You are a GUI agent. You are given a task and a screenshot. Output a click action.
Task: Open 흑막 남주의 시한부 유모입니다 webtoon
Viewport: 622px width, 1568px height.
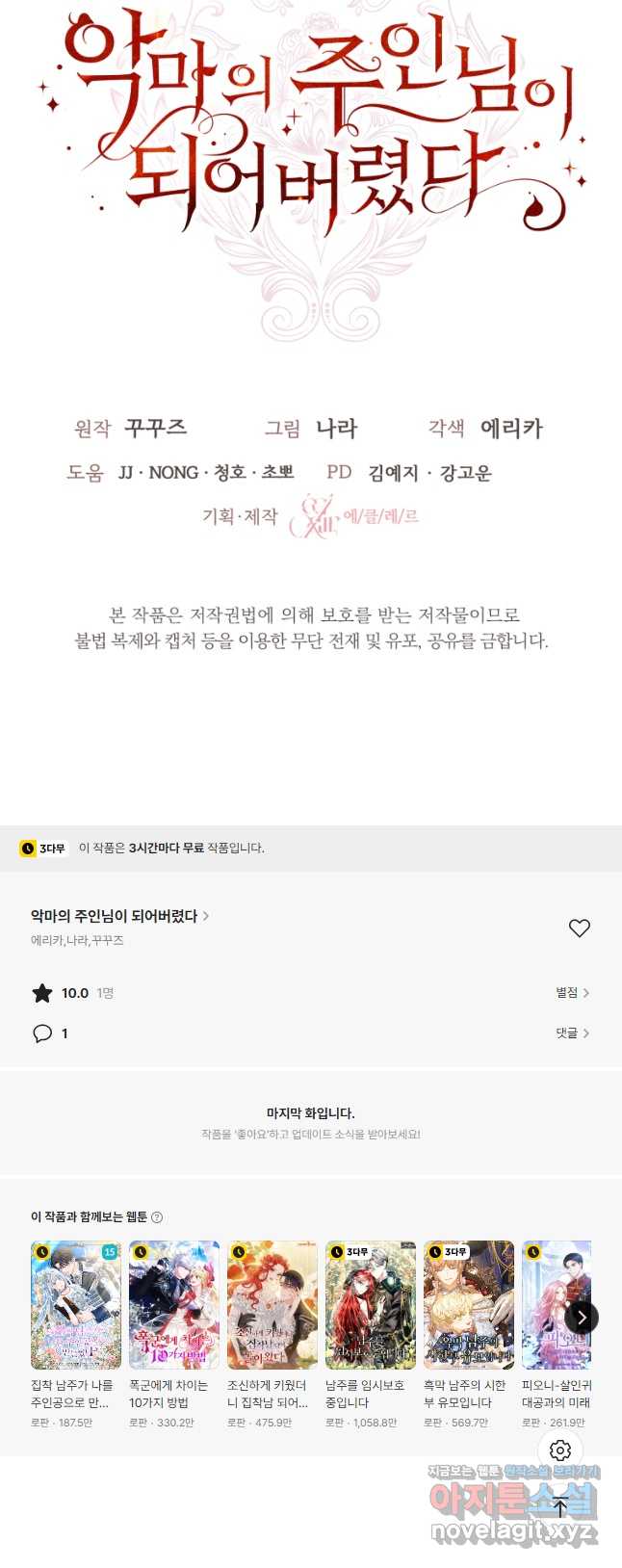click(469, 1305)
